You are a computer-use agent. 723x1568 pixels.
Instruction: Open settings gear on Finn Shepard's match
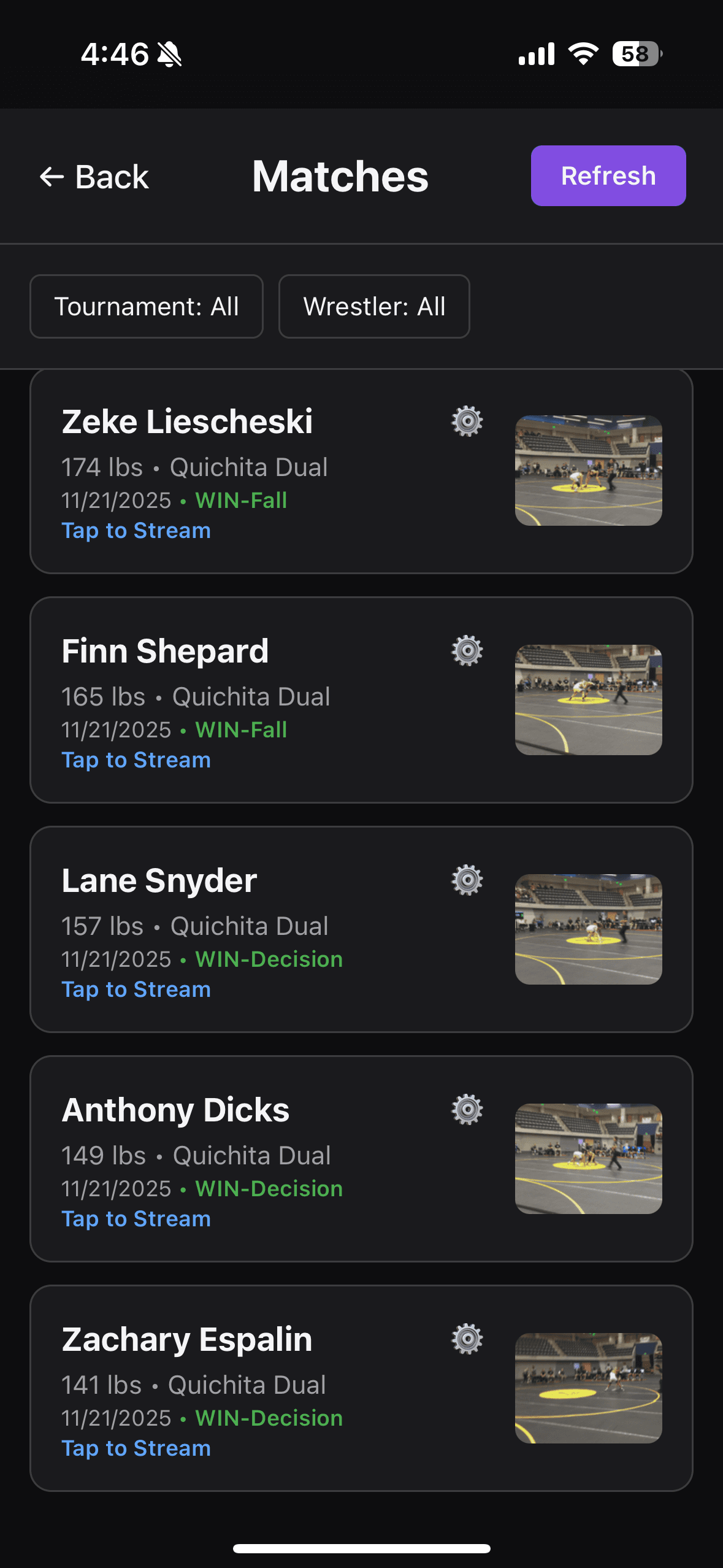(x=467, y=651)
